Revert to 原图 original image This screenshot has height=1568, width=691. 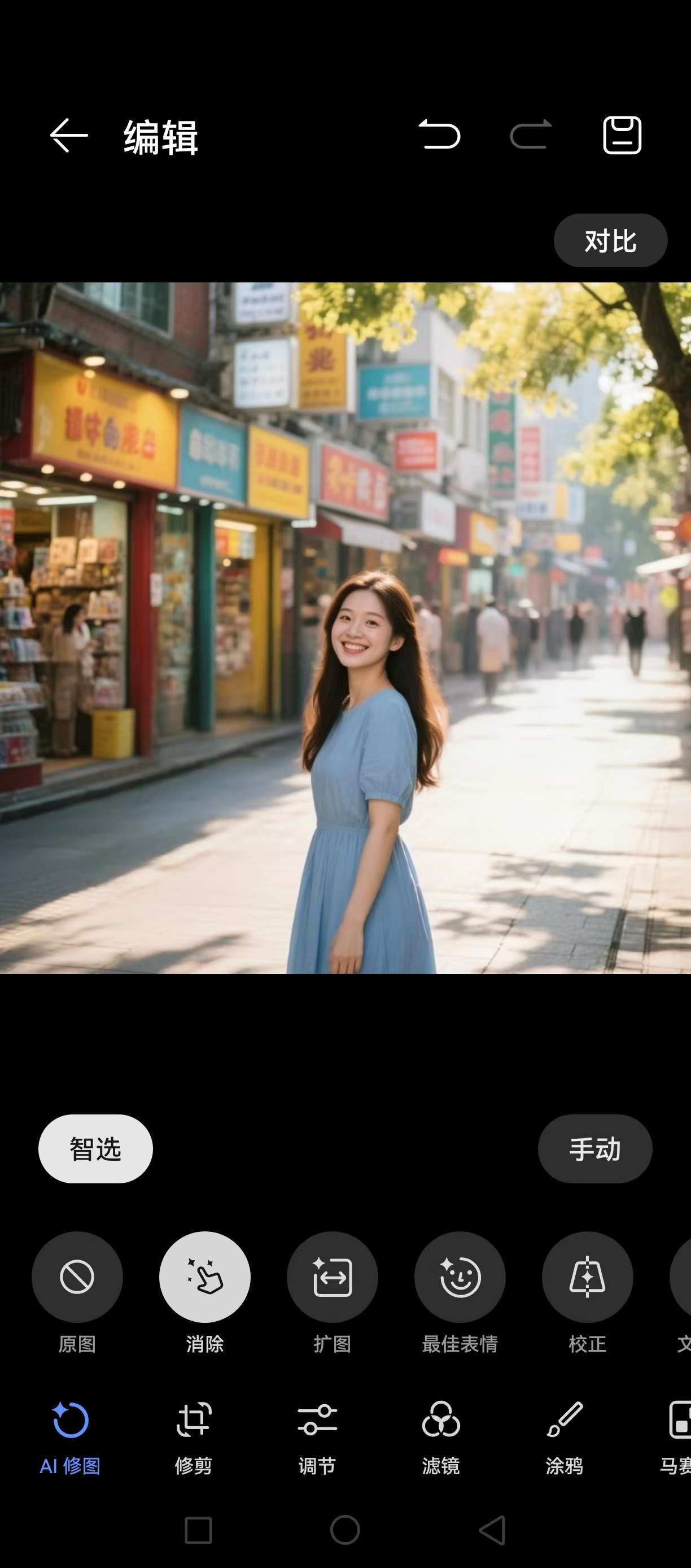tap(77, 1277)
